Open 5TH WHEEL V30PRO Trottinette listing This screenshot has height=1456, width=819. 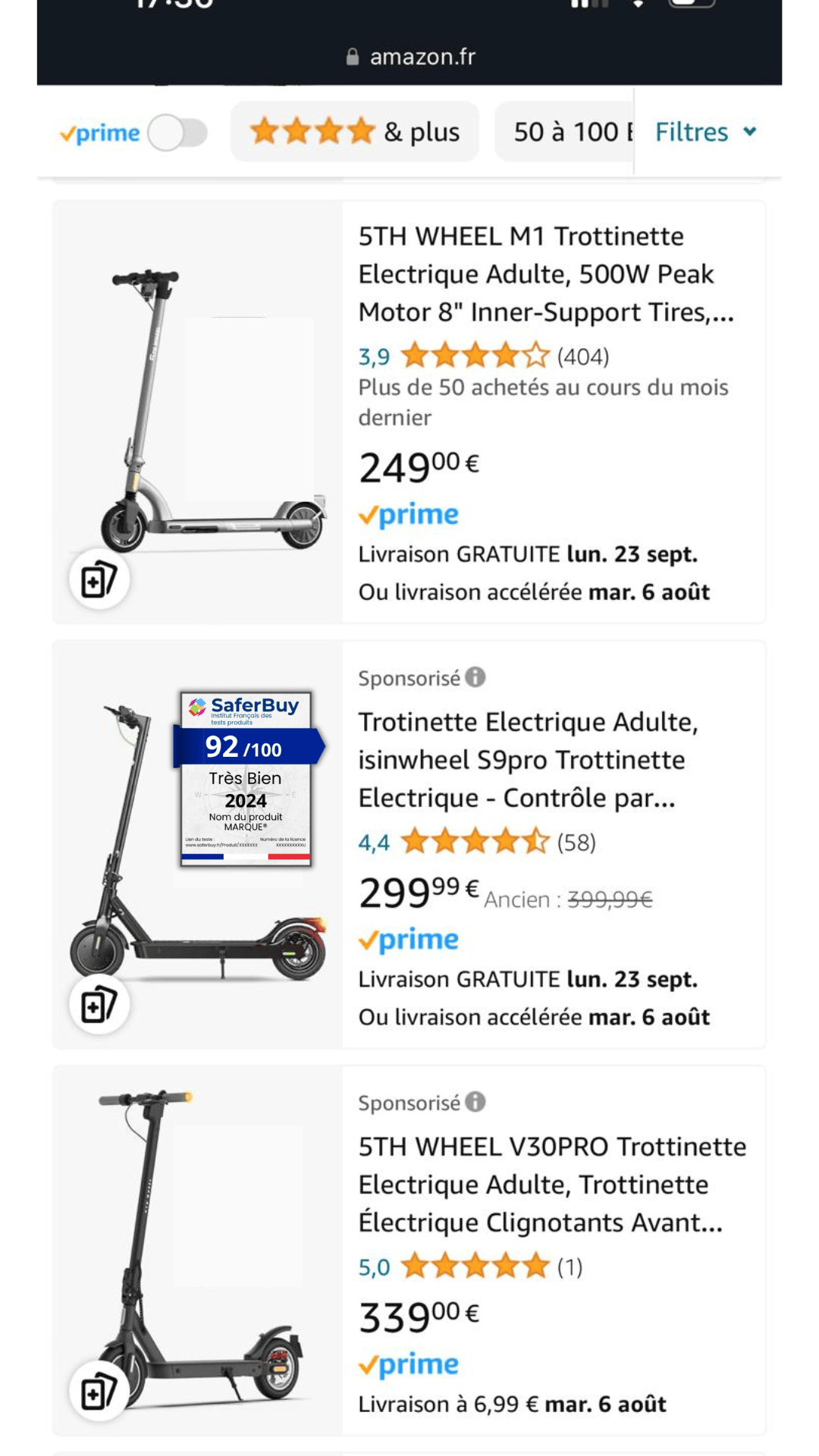pos(552,1184)
